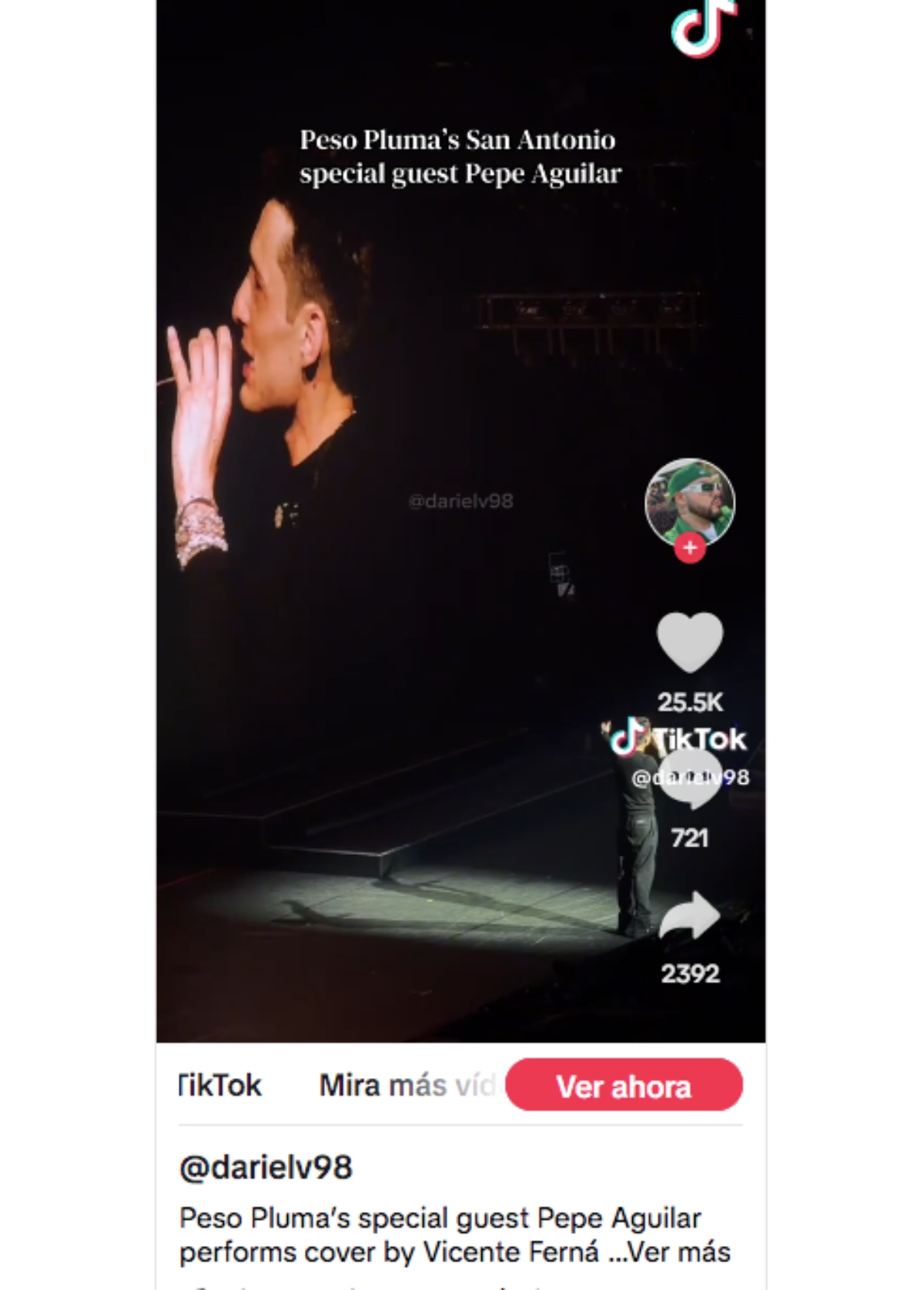Tap the Ver ahora button
Image resolution: width=924 pixels, height=1290 pixels.
624,1086
